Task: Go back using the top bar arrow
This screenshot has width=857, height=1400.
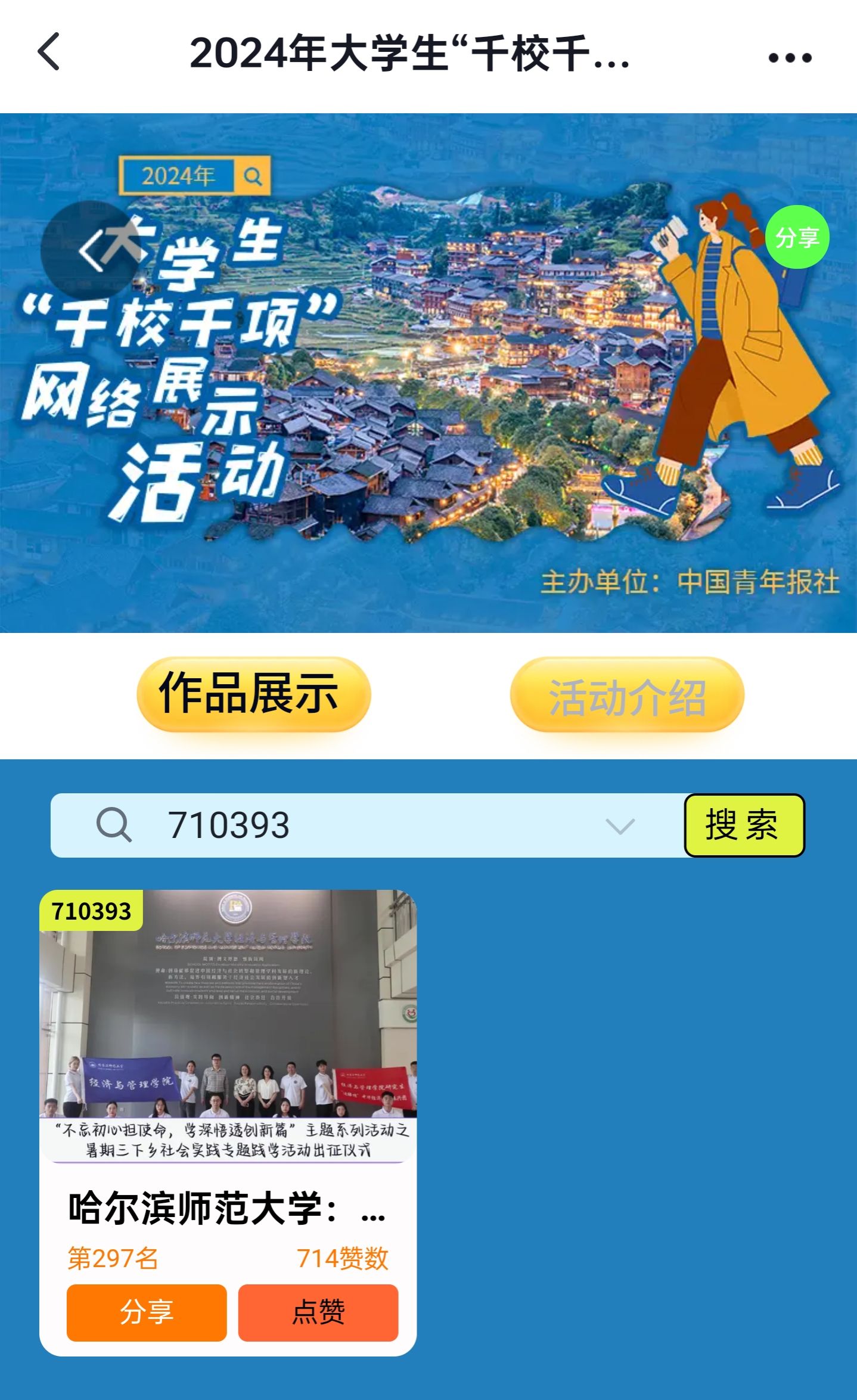Action: 49,52
